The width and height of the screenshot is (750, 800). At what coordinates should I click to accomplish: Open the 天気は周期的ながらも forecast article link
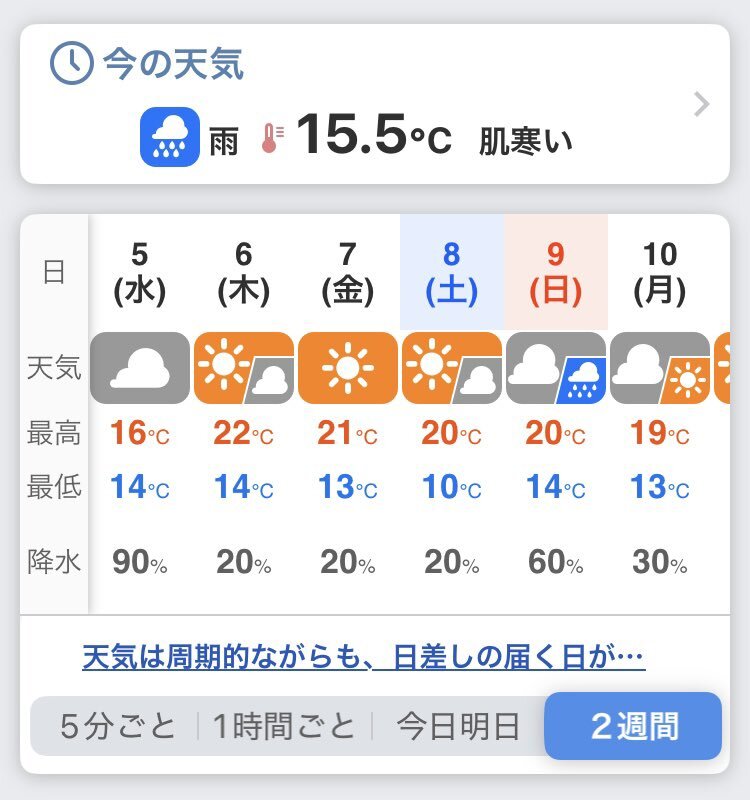pyautogui.click(x=364, y=657)
